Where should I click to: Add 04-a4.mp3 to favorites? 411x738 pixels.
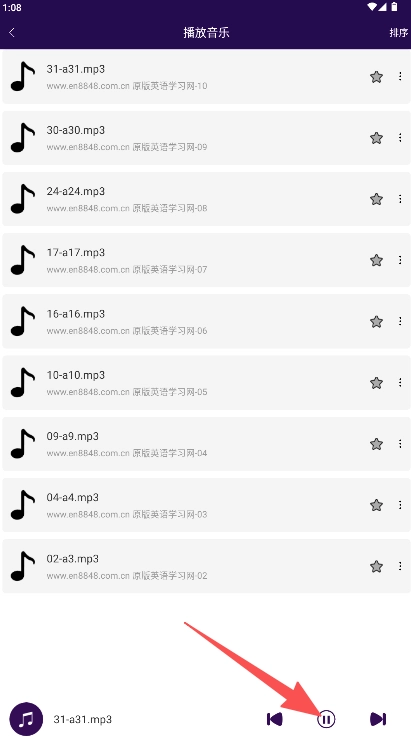point(376,505)
